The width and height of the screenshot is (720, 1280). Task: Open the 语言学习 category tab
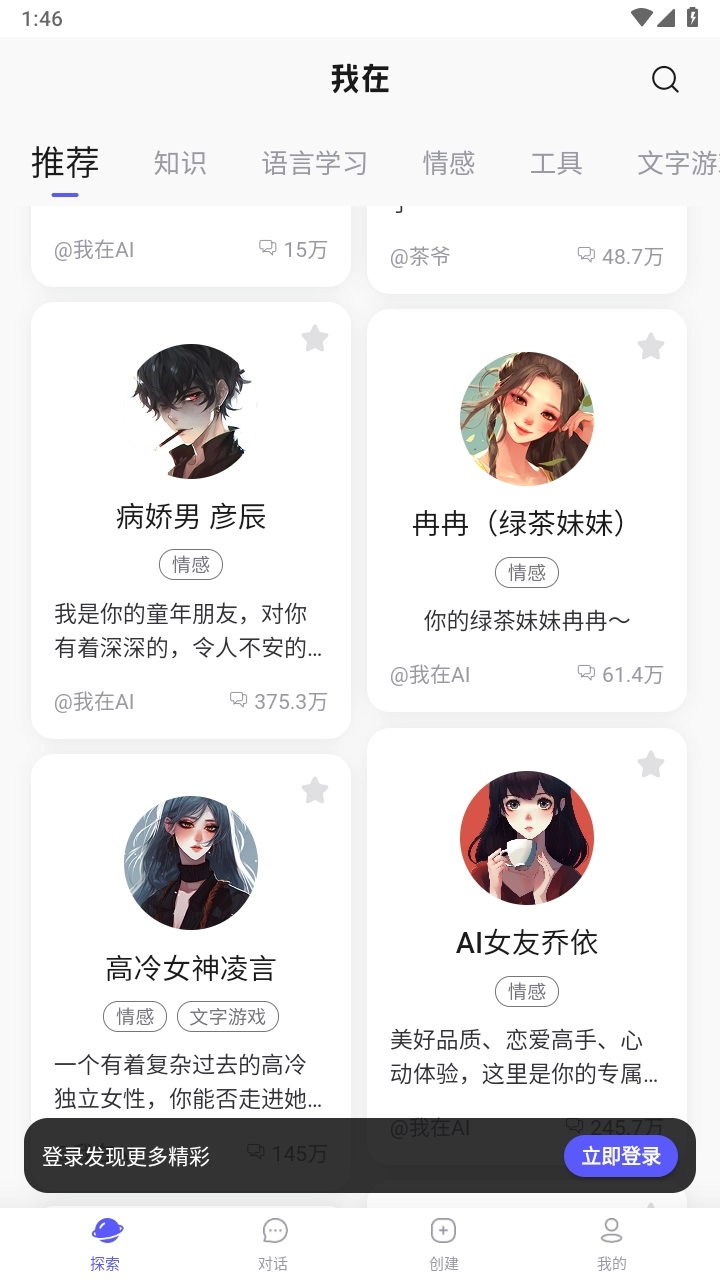(314, 163)
